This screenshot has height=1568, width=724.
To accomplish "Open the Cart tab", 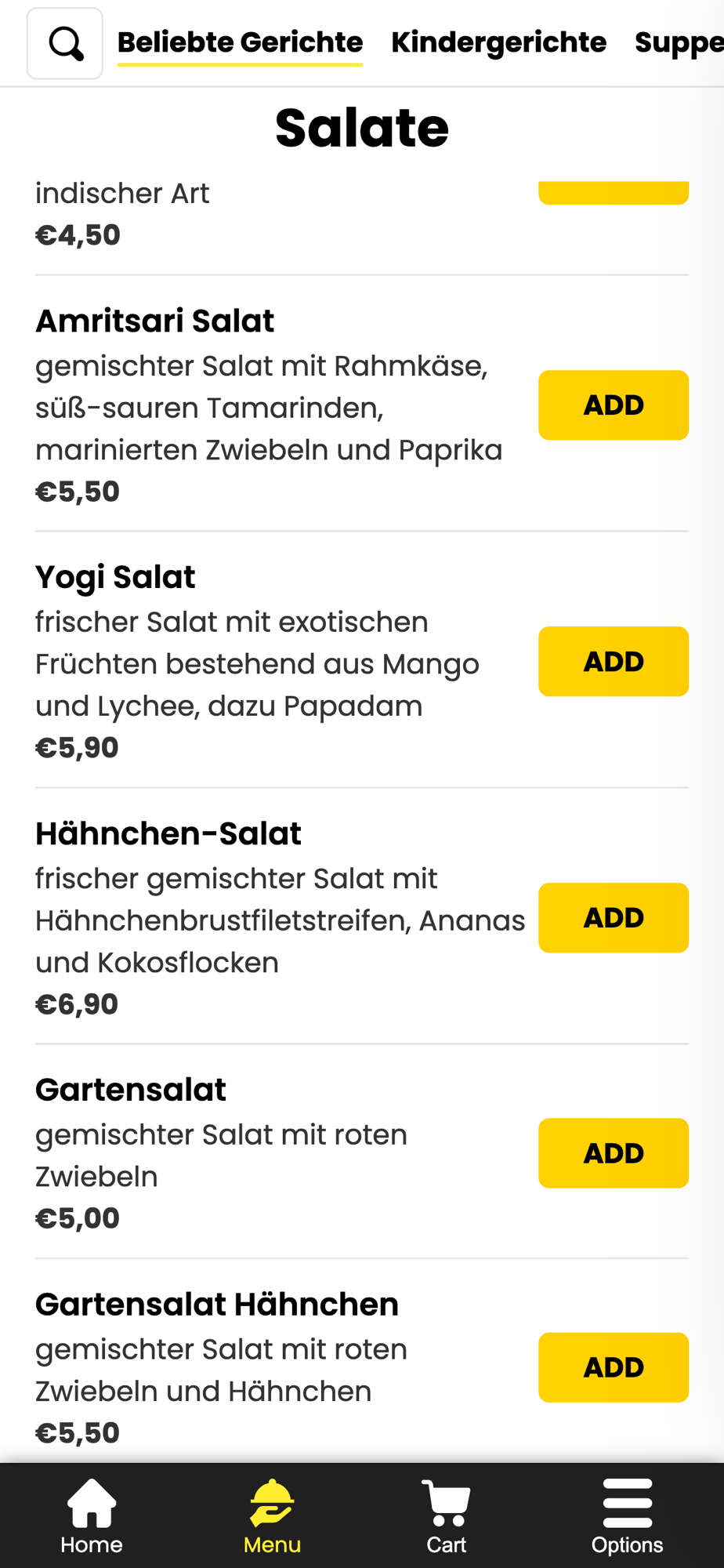I will pyautogui.click(x=447, y=1516).
